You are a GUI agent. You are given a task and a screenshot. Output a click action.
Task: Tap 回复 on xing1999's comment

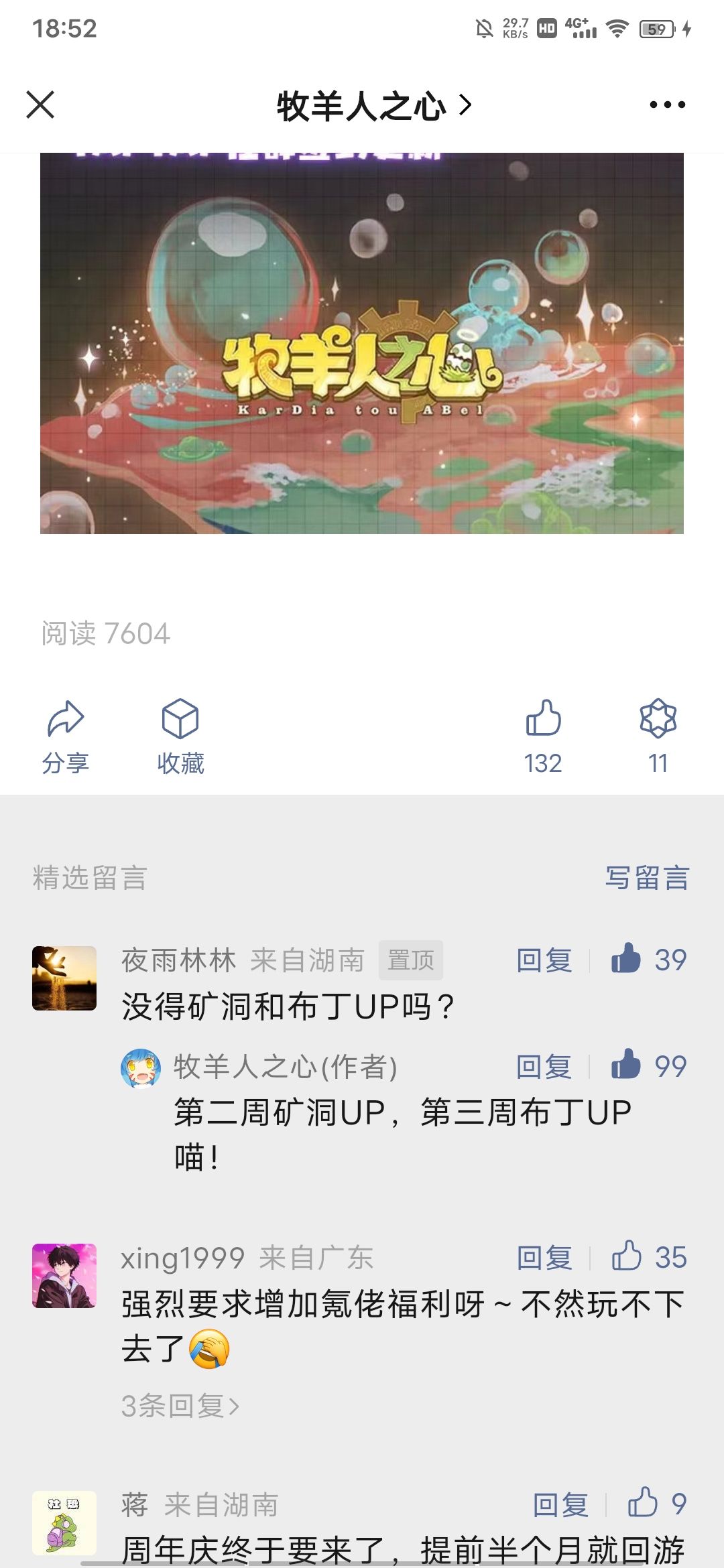(544, 1258)
